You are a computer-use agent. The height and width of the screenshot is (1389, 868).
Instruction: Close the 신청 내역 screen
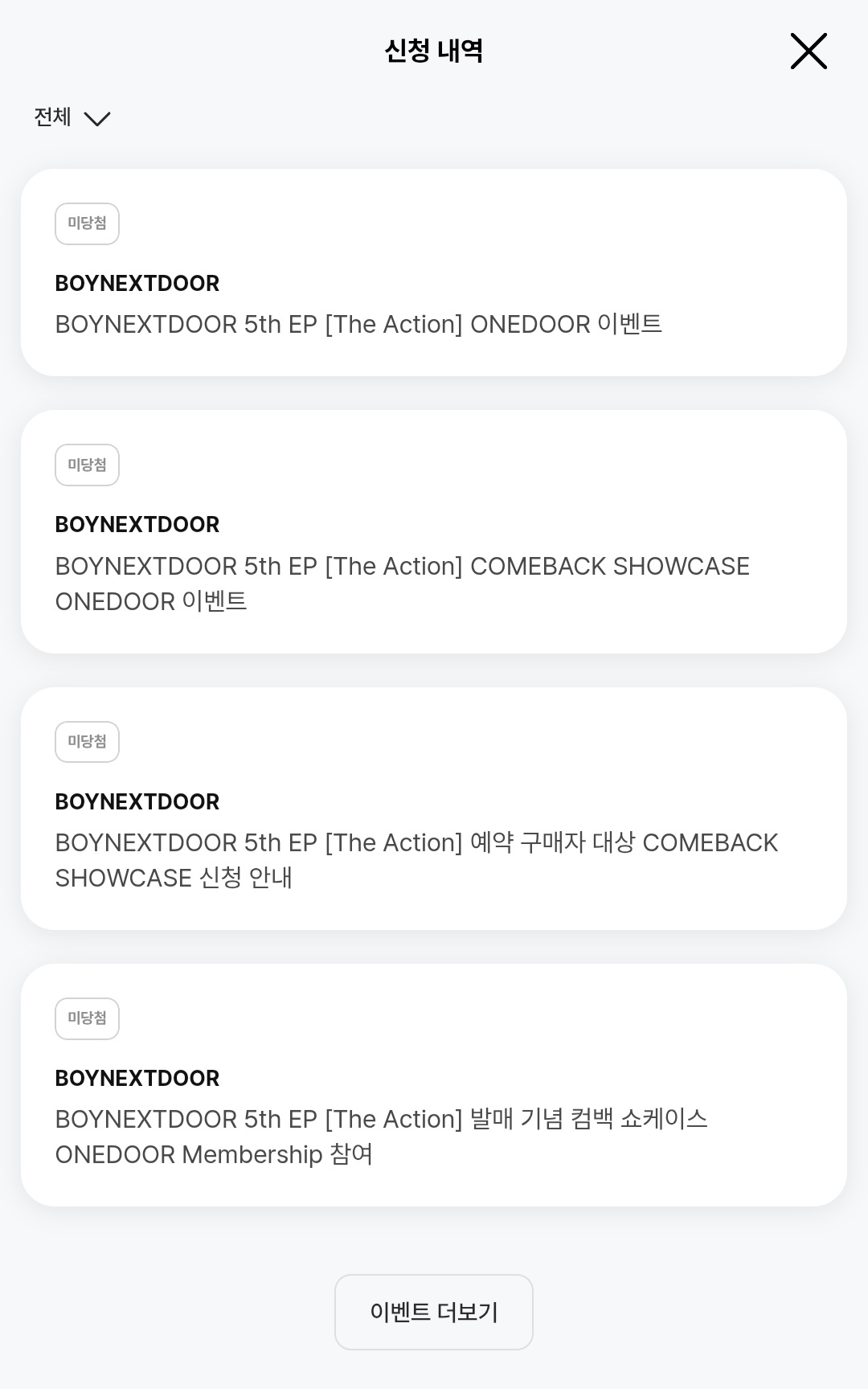(809, 51)
